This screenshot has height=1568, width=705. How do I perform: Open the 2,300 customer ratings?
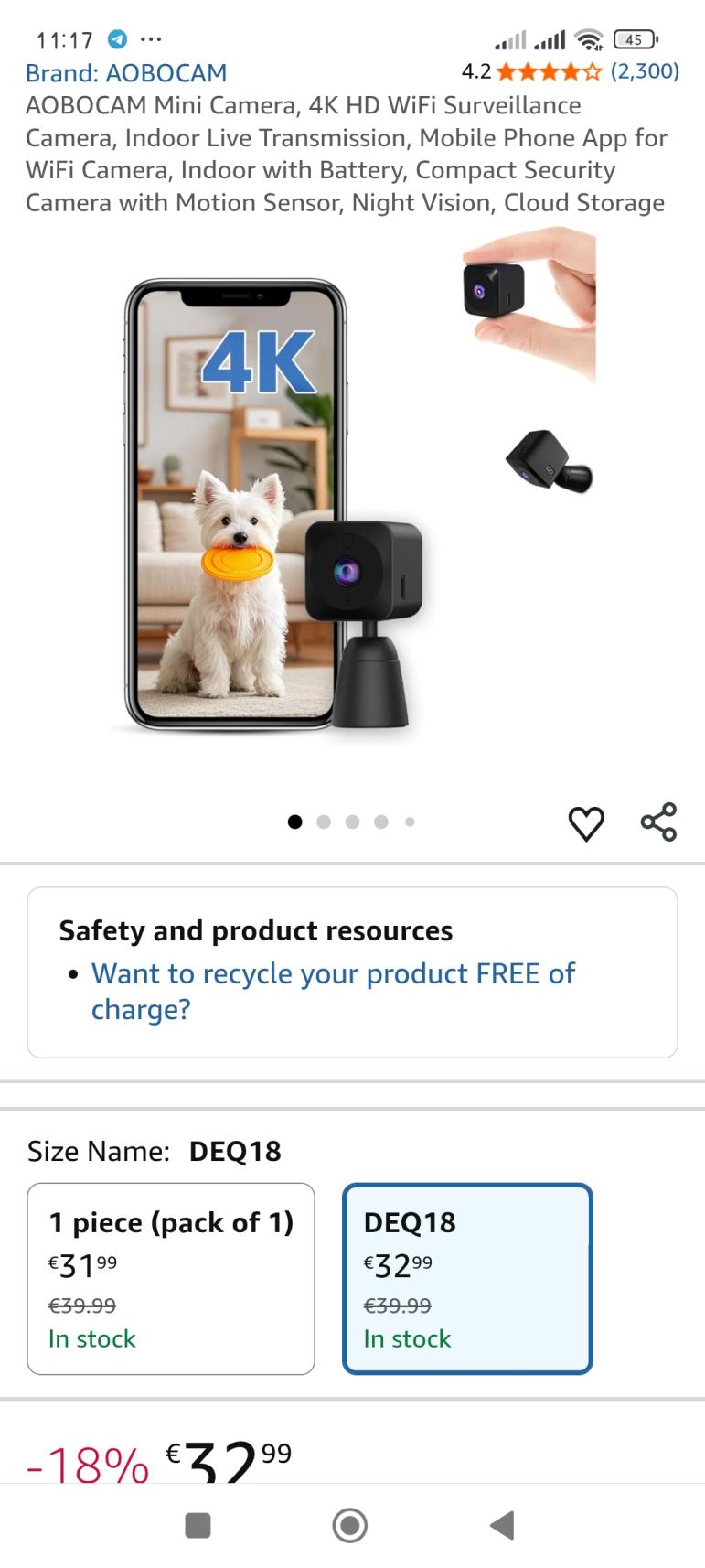pyautogui.click(x=645, y=71)
